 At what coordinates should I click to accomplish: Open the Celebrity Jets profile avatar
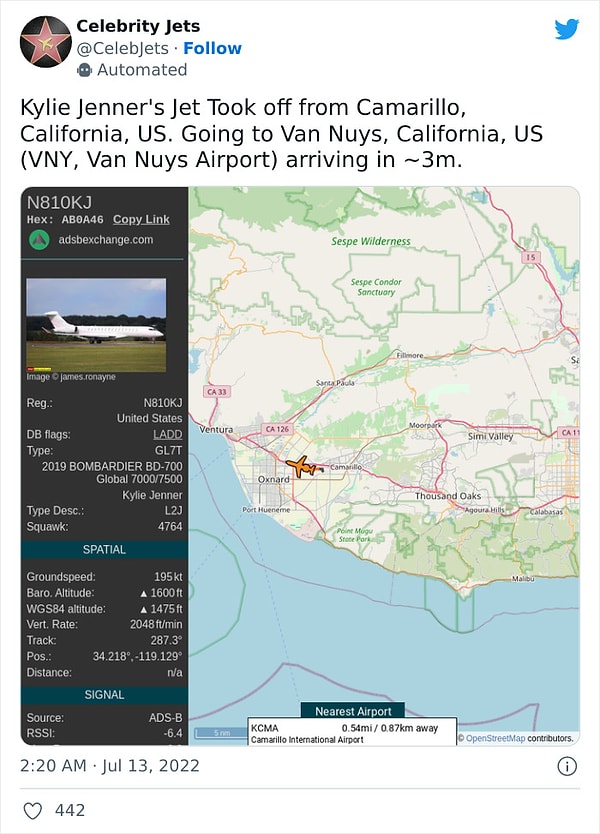(x=46, y=42)
